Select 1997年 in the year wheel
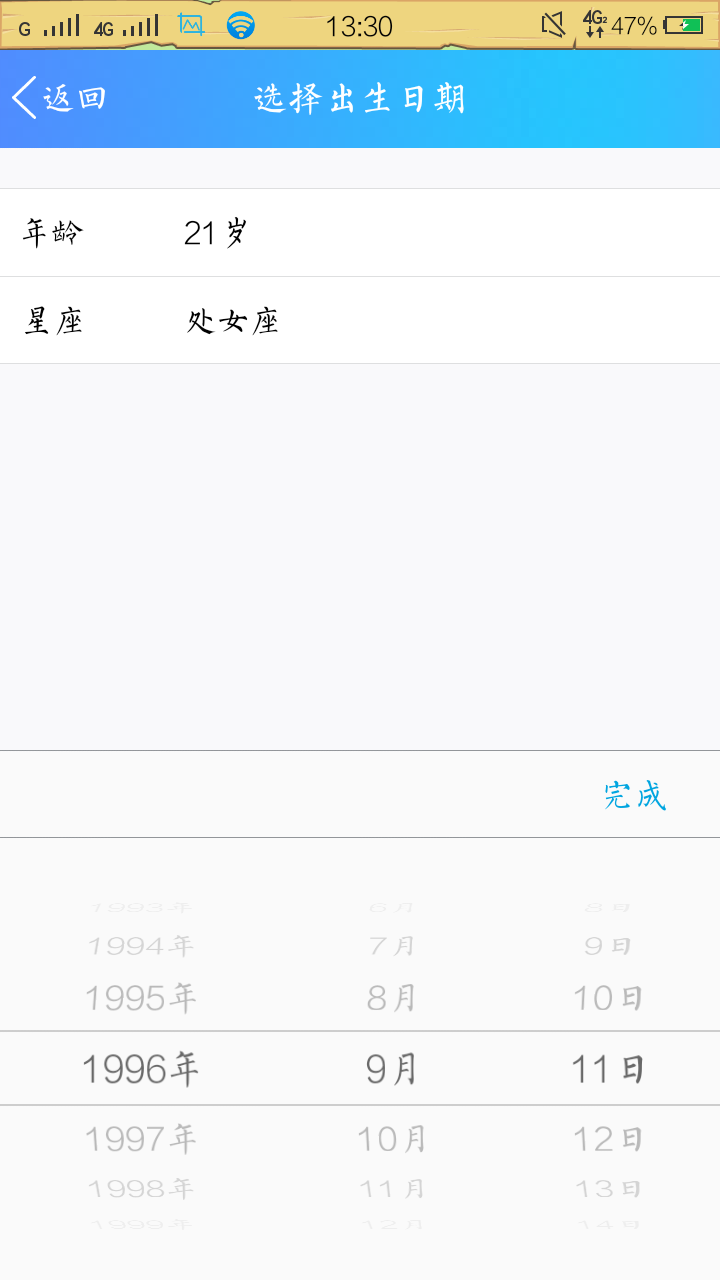Image resolution: width=720 pixels, height=1280 pixels. point(140,1139)
